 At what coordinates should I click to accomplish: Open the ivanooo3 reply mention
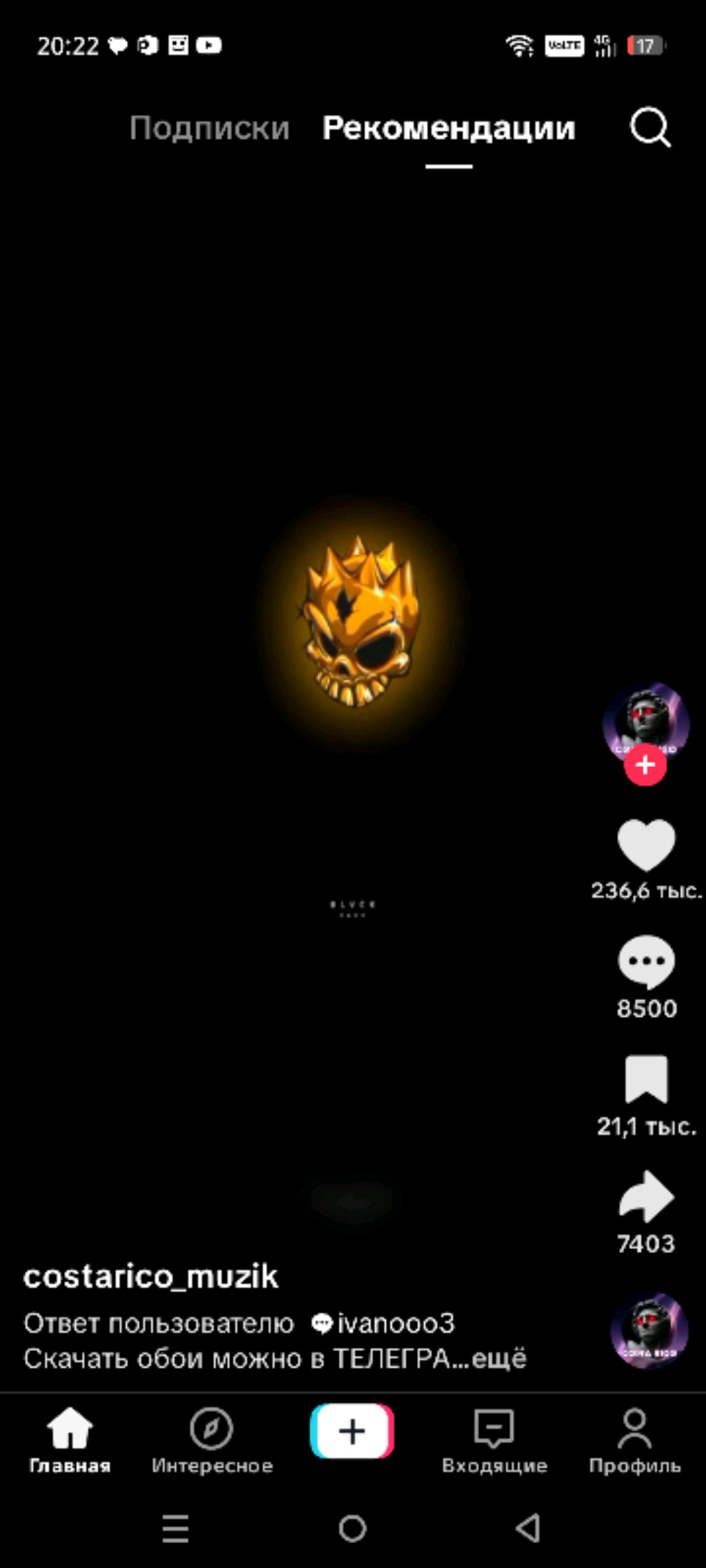(x=383, y=1323)
